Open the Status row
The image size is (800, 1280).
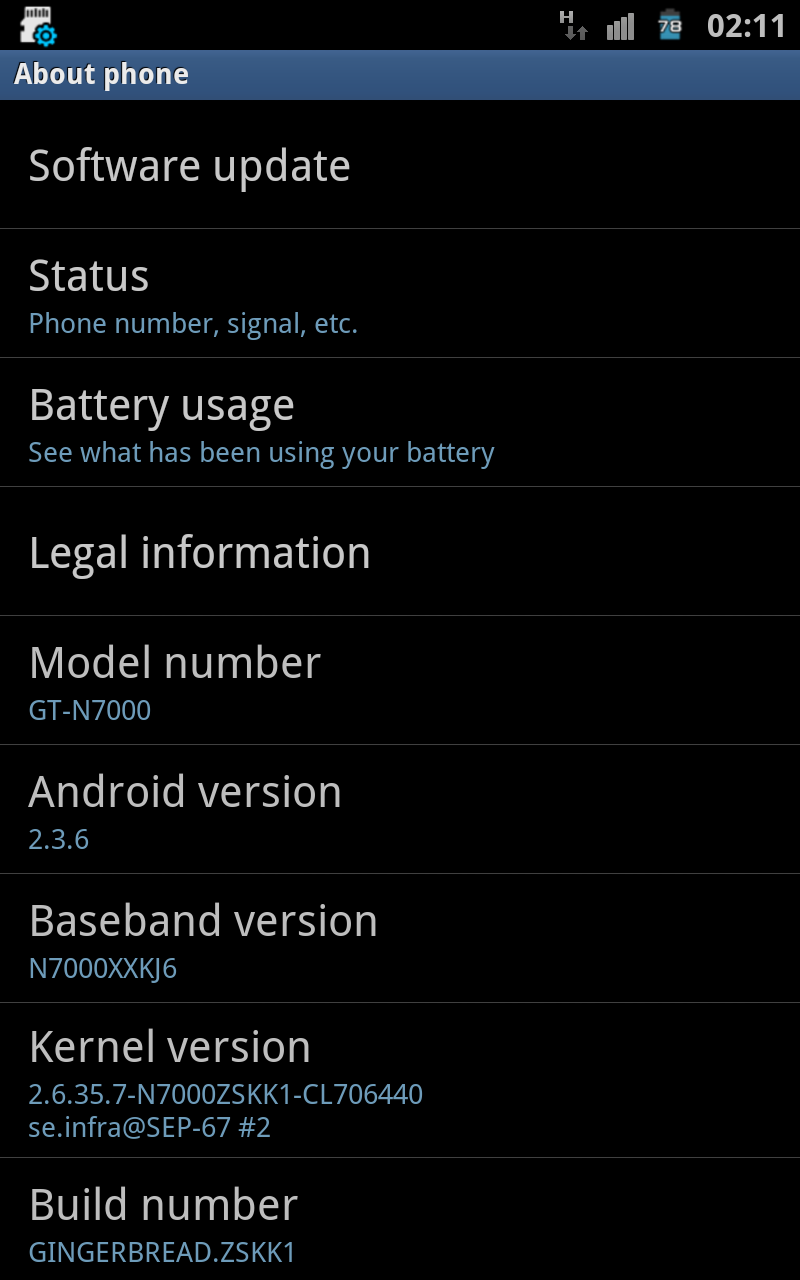point(400,294)
